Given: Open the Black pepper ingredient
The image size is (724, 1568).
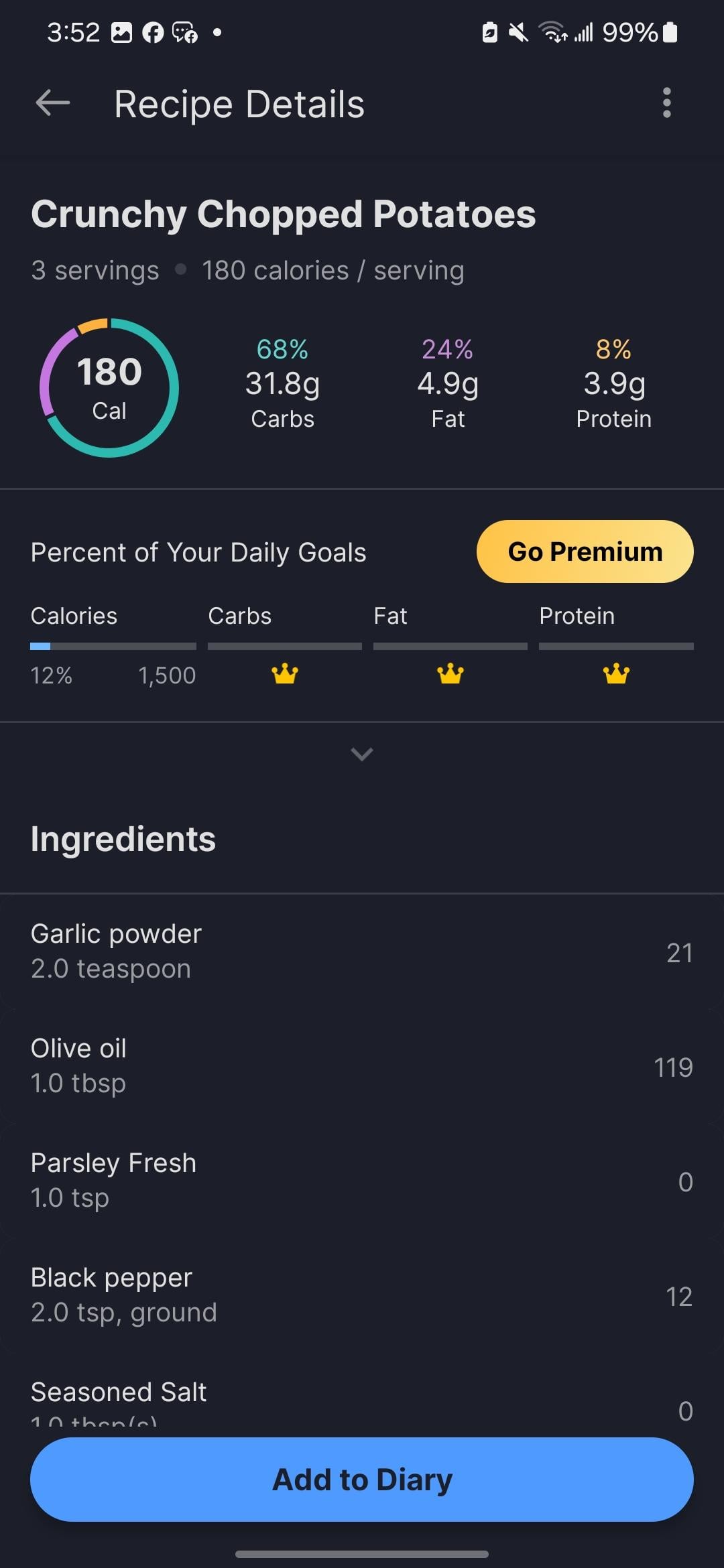Looking at the screenshot, I should [x=362, y=1295].
